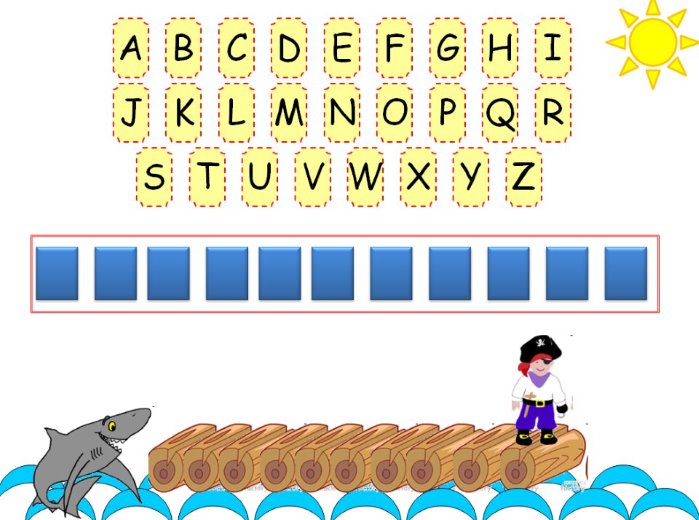Guess the letter U

260,178
